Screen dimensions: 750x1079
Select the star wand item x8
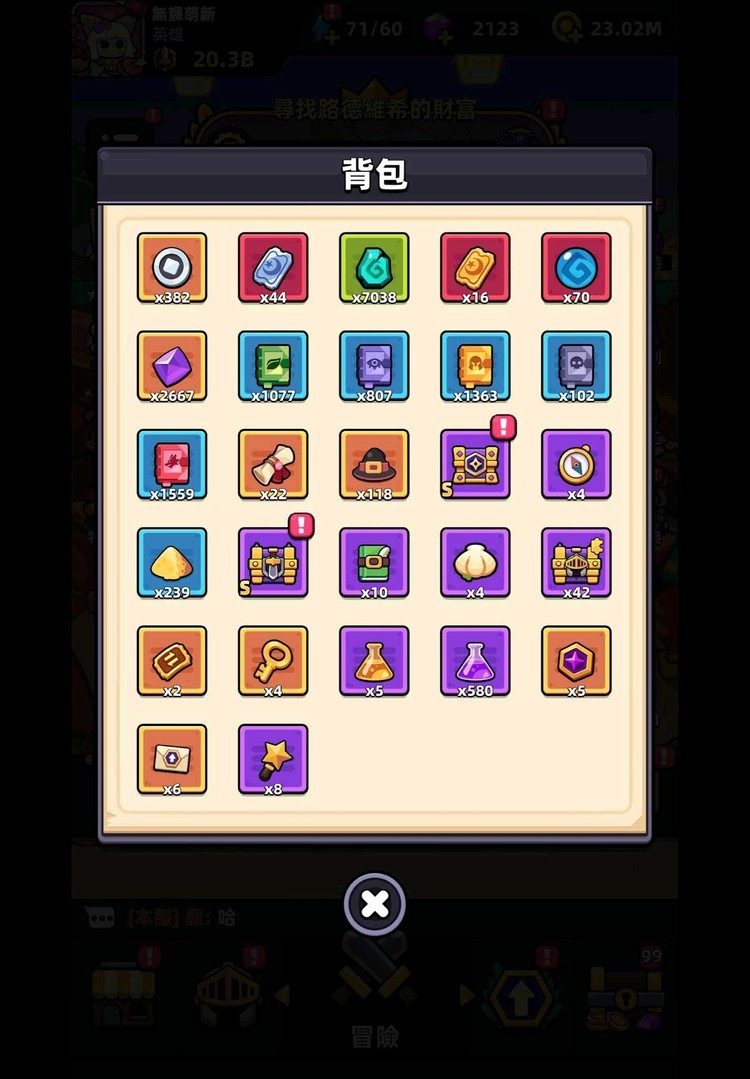(273, 758)
